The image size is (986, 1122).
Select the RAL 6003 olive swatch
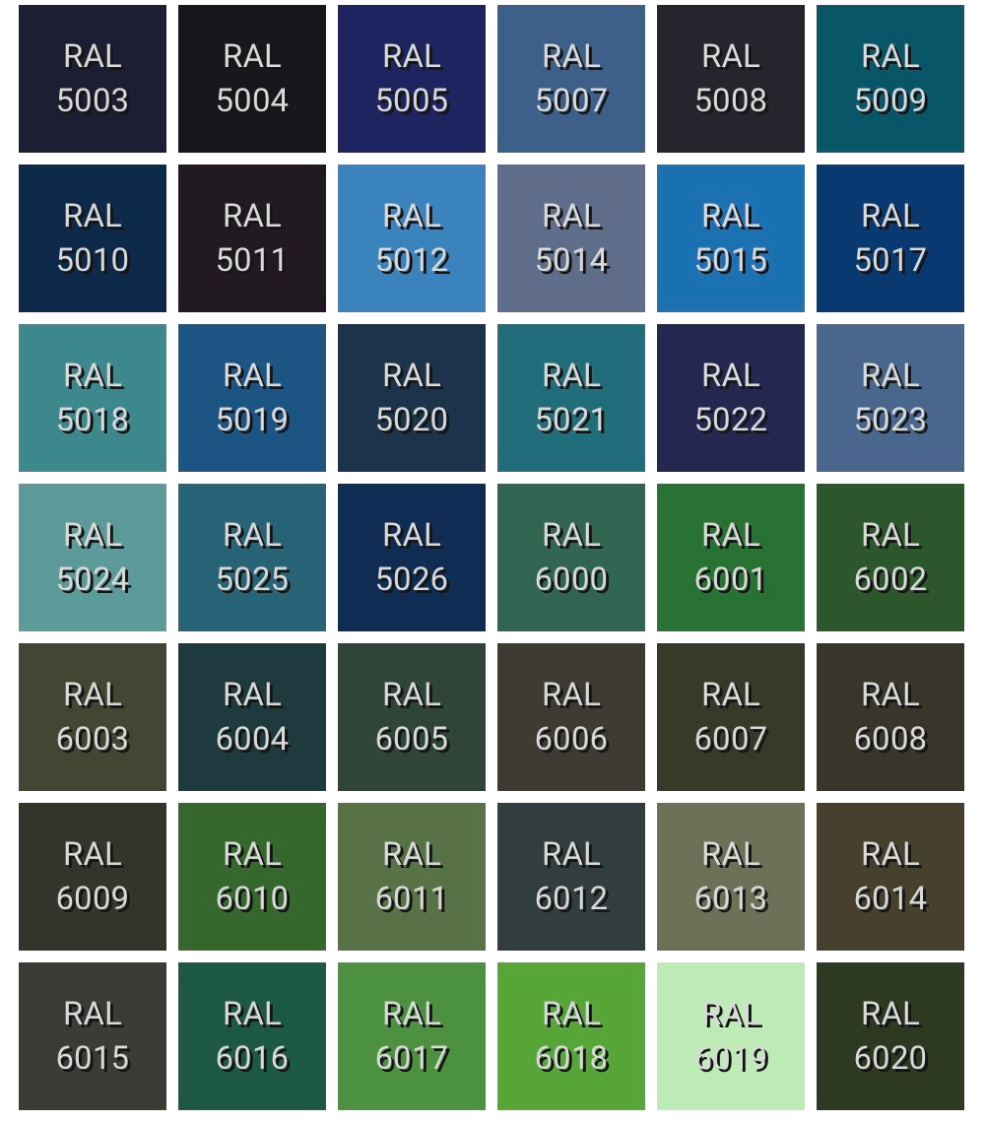pos(92,717)
